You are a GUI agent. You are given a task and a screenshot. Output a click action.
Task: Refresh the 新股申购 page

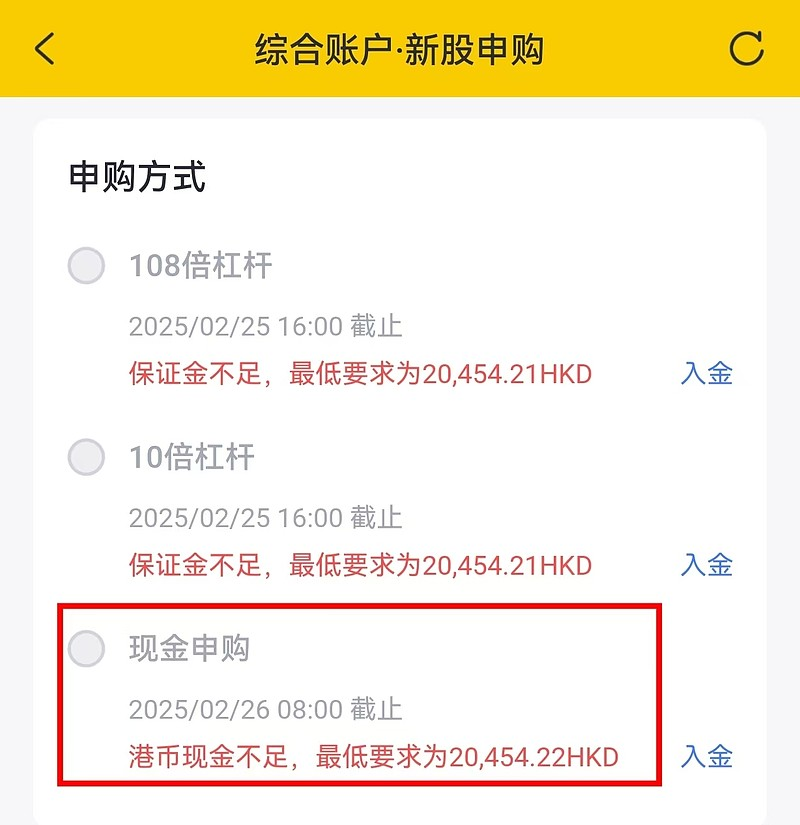pos(746,49)
